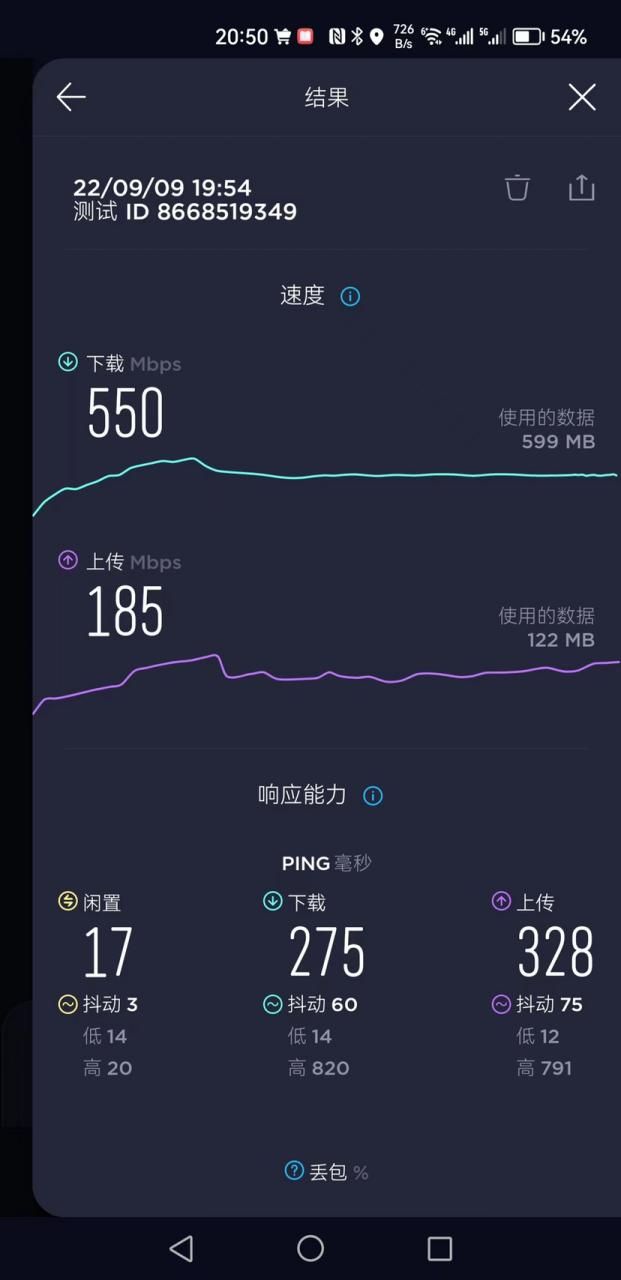This screenshot has width=621, height=1280.
Task: Open the info icon next to 速度
Action: click(350, 296)
